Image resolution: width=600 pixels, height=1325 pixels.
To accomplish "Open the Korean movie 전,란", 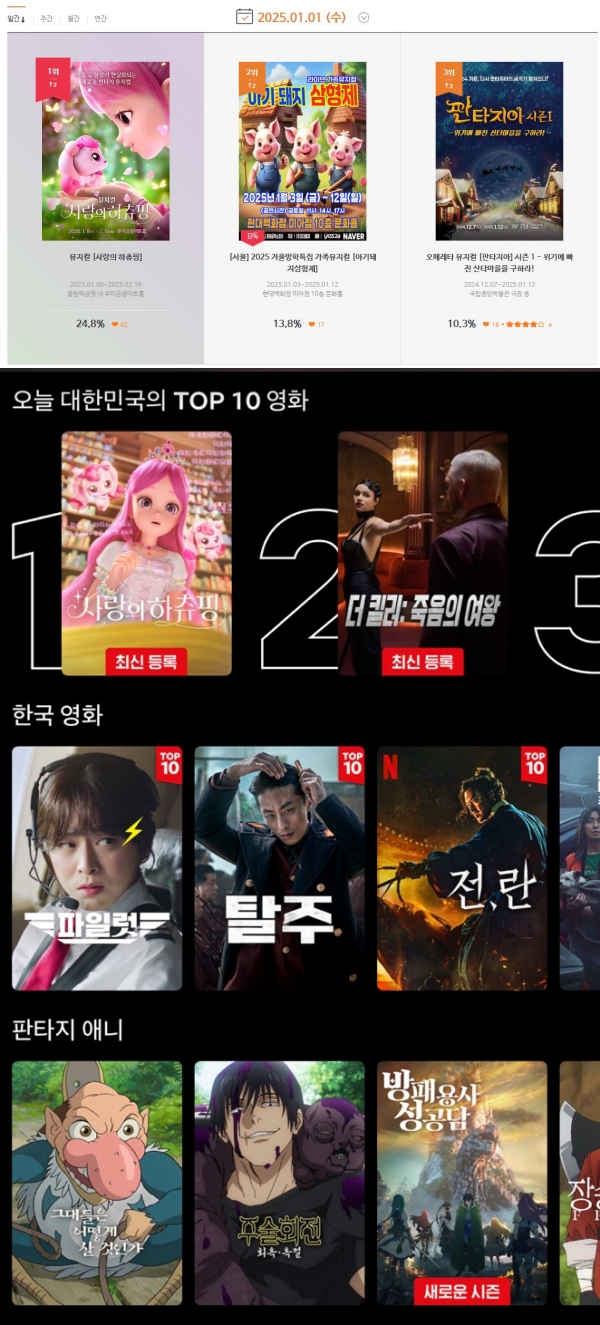I will click(462, 868).
